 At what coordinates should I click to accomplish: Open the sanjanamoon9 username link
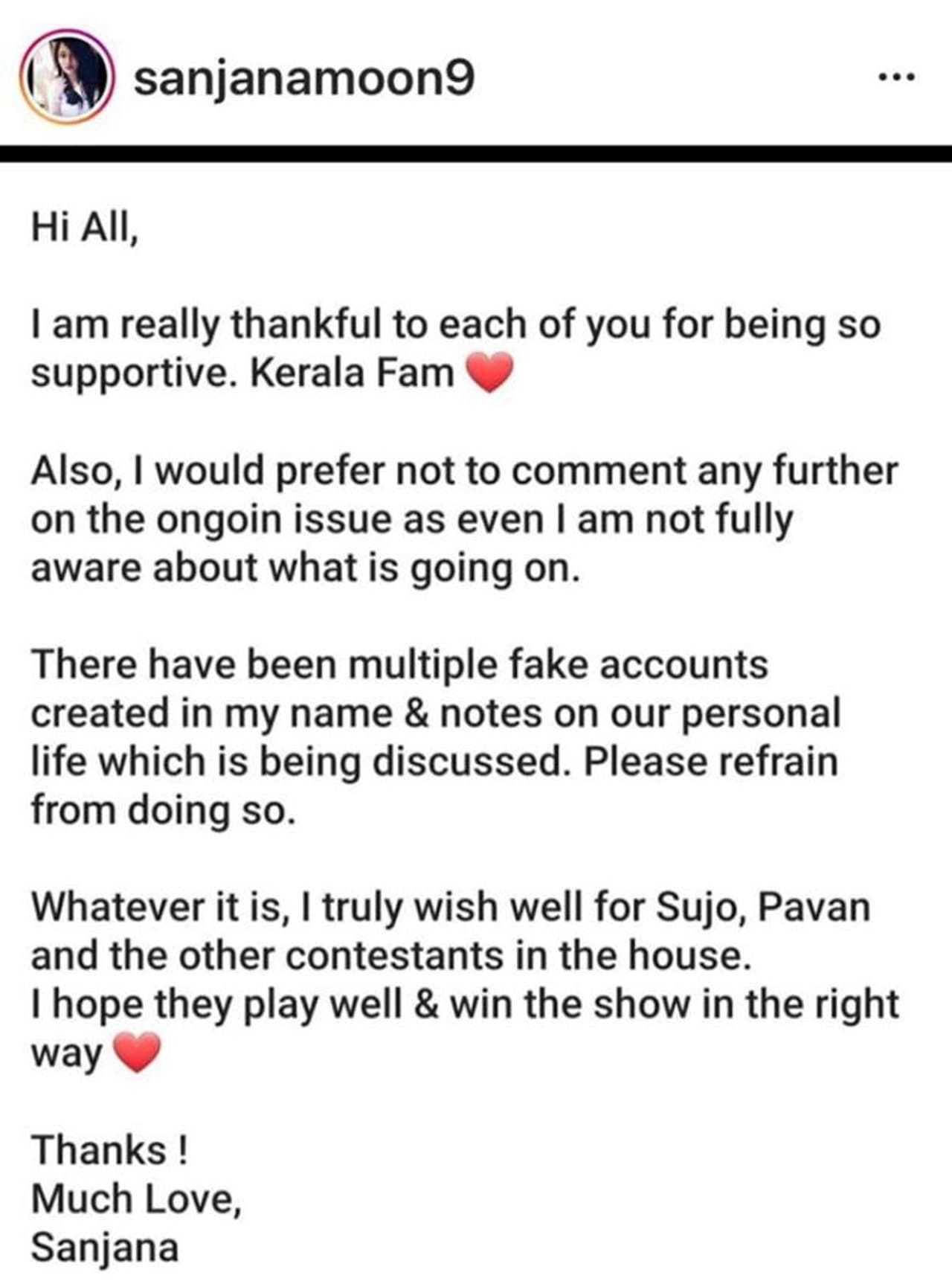[303, 77]
